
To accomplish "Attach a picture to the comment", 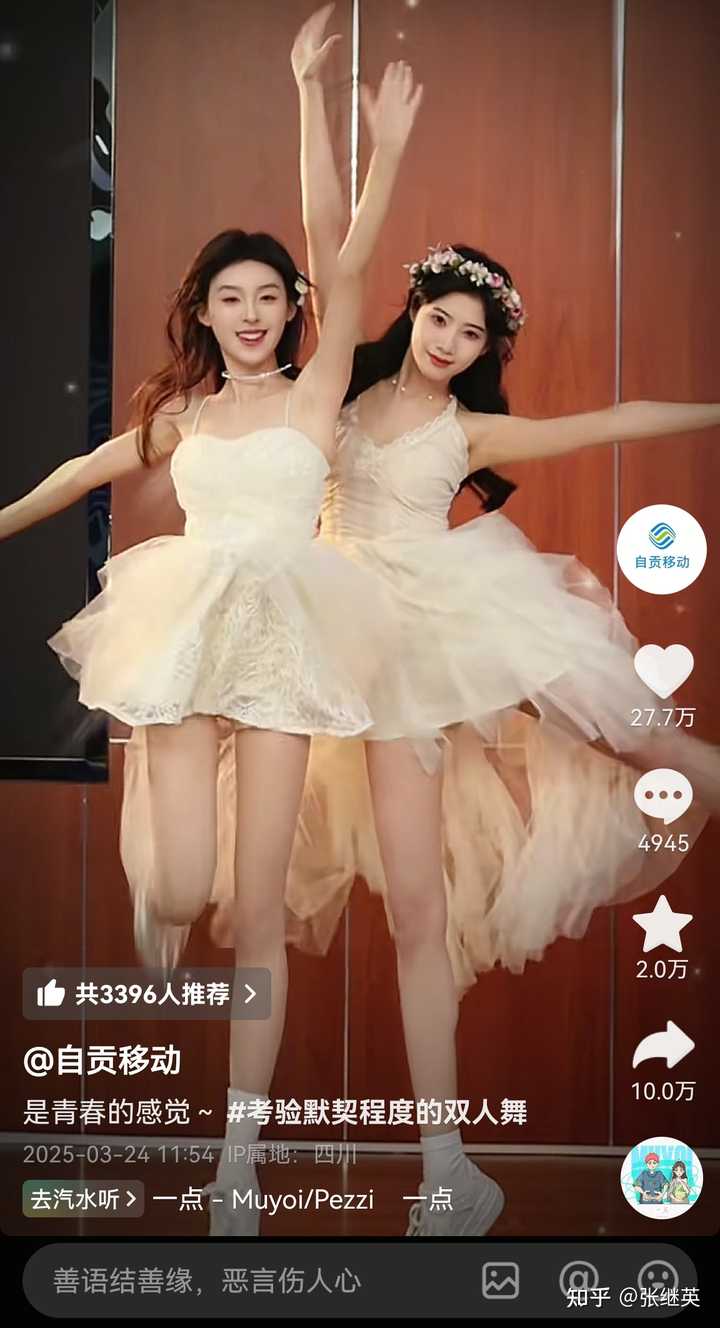I will [500, 1280].
